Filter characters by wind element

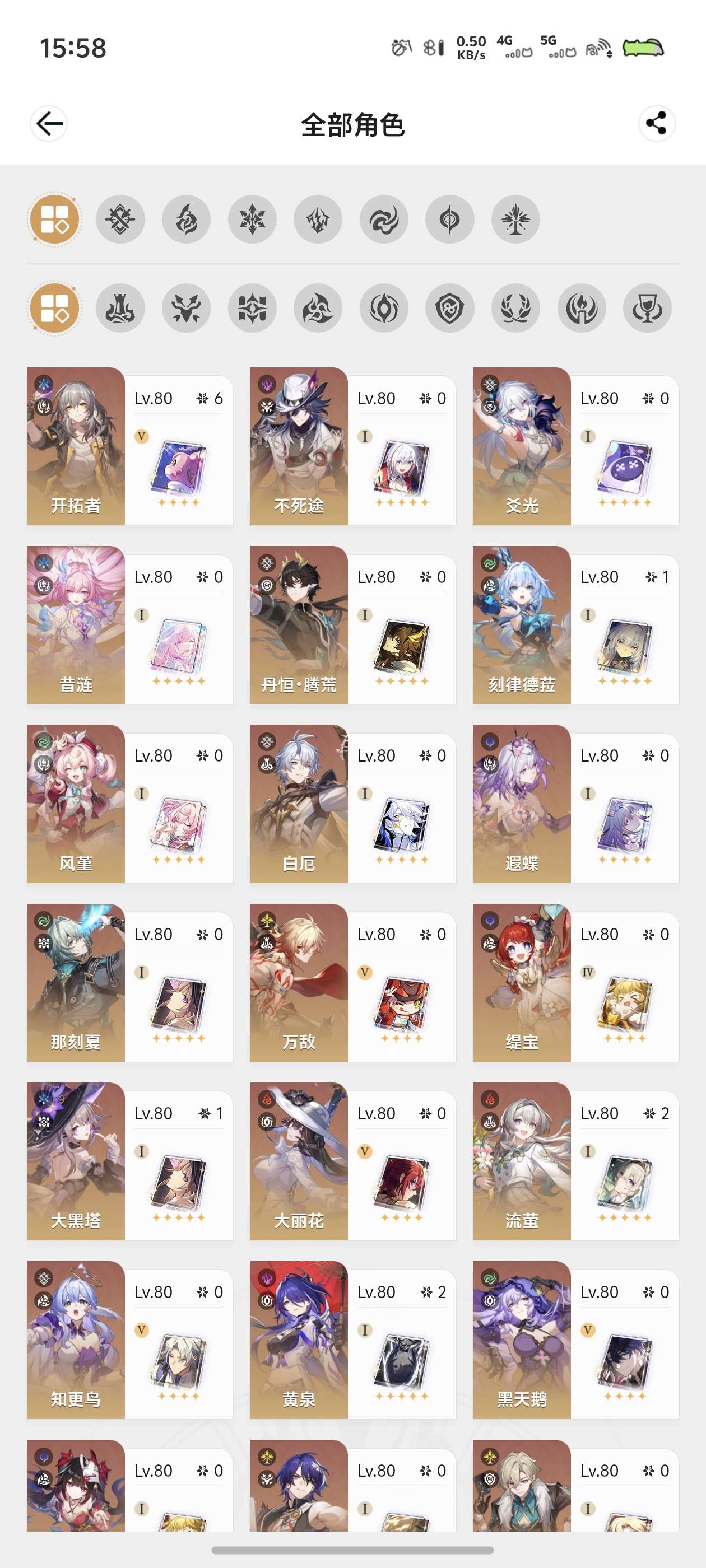[x=384, y=219]
